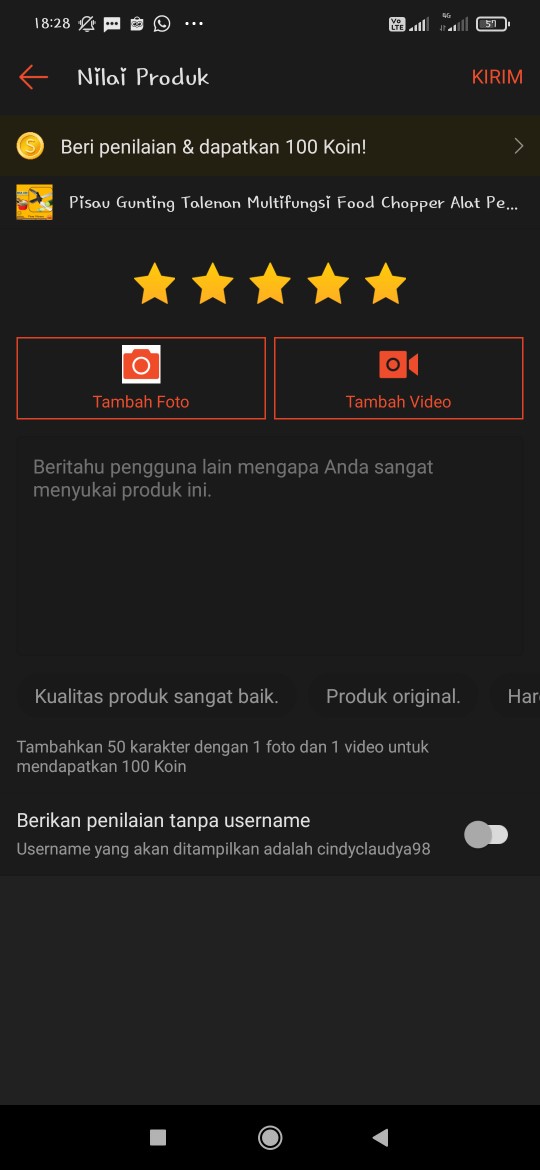
Task: Tap KIRIM to submit the review
Action: coord(497,78)
